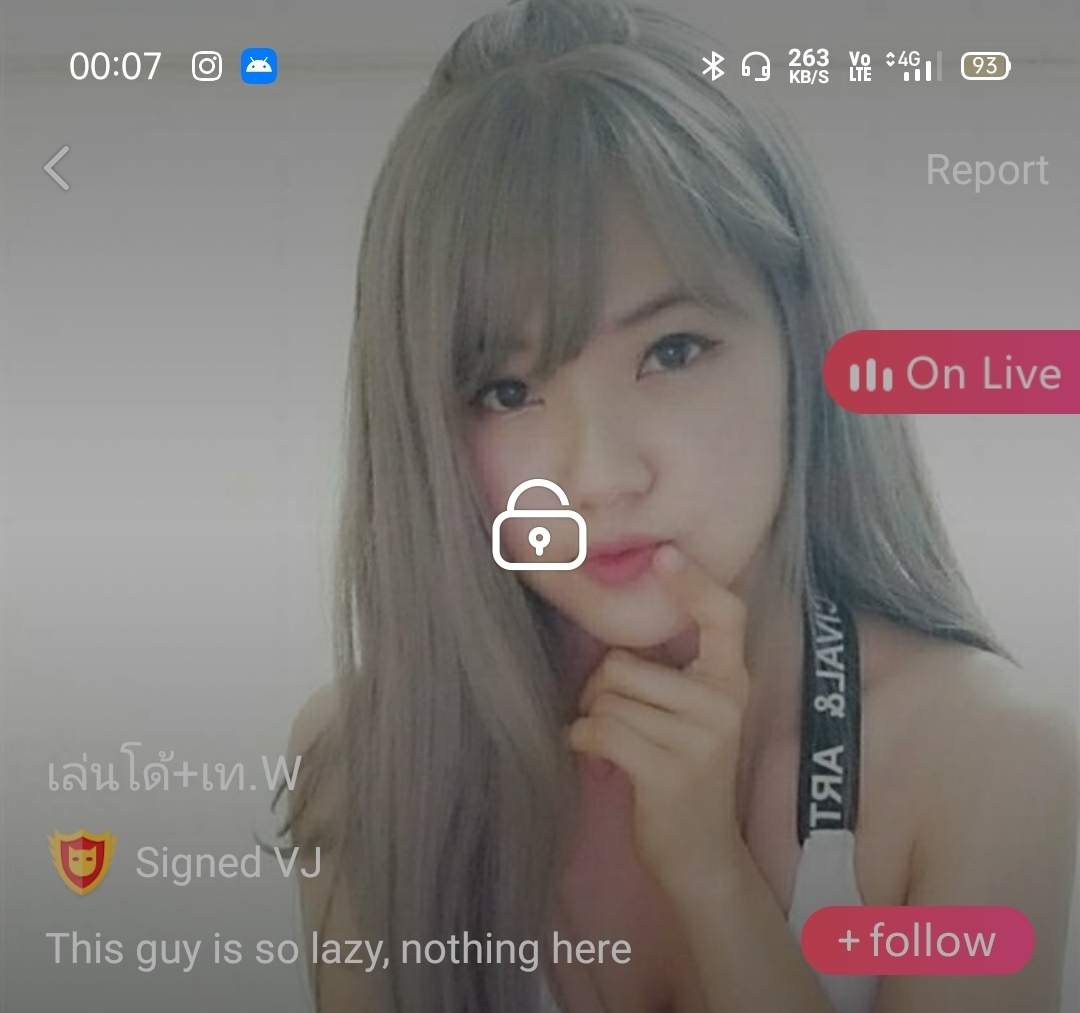
Task: Report this user profile
Action: coord(986,169)
